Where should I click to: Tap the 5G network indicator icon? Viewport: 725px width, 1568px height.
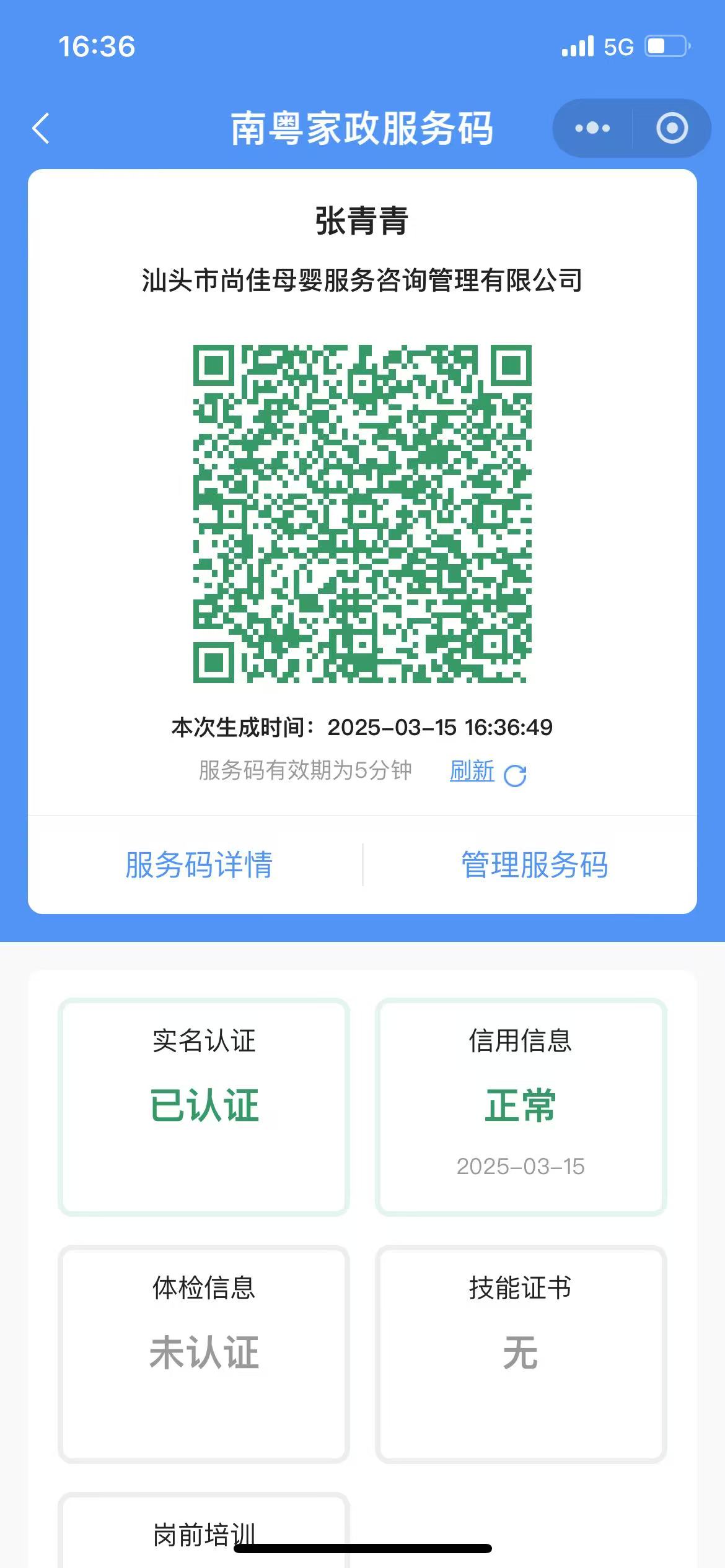click(618, 46)
